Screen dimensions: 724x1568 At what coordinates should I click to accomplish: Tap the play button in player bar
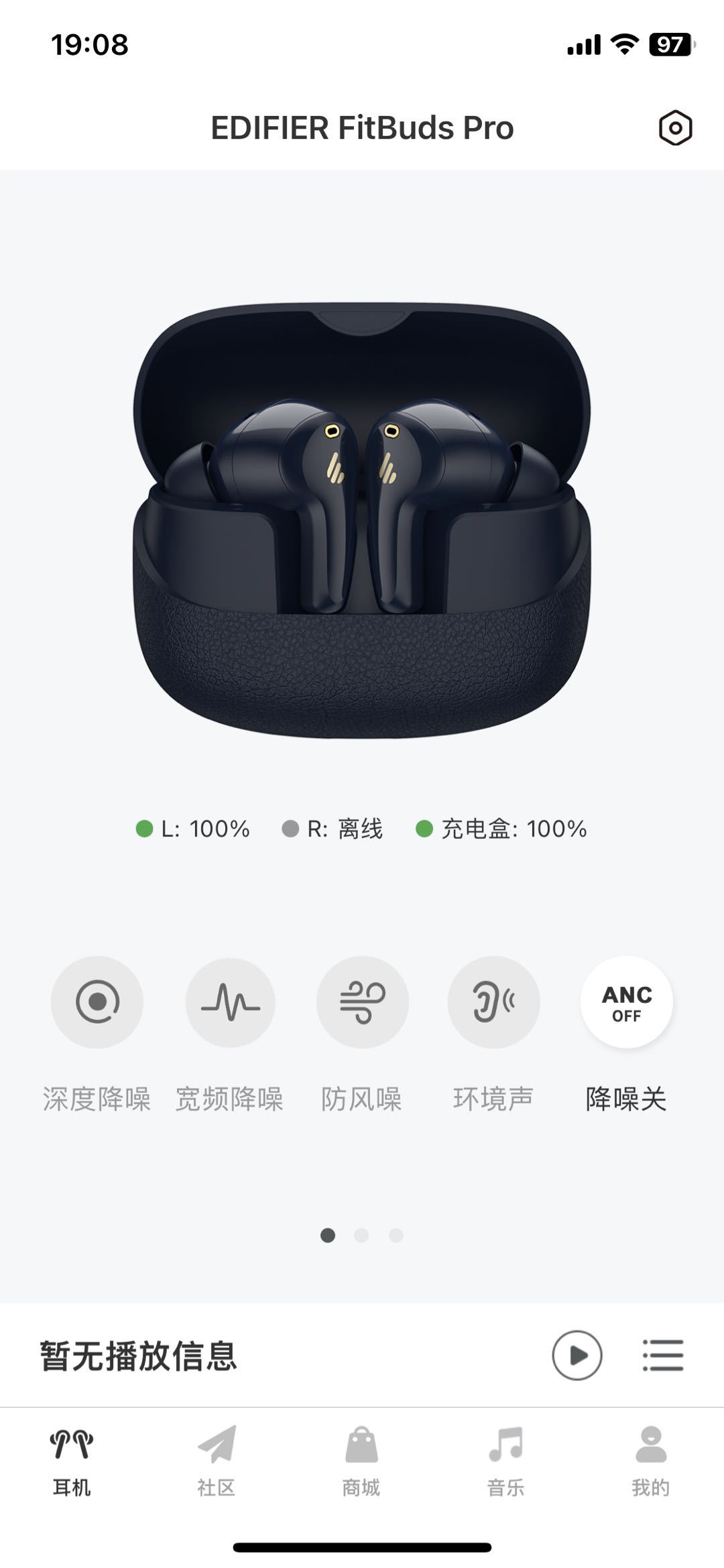pyautogui.click(x=577, y=1355)
